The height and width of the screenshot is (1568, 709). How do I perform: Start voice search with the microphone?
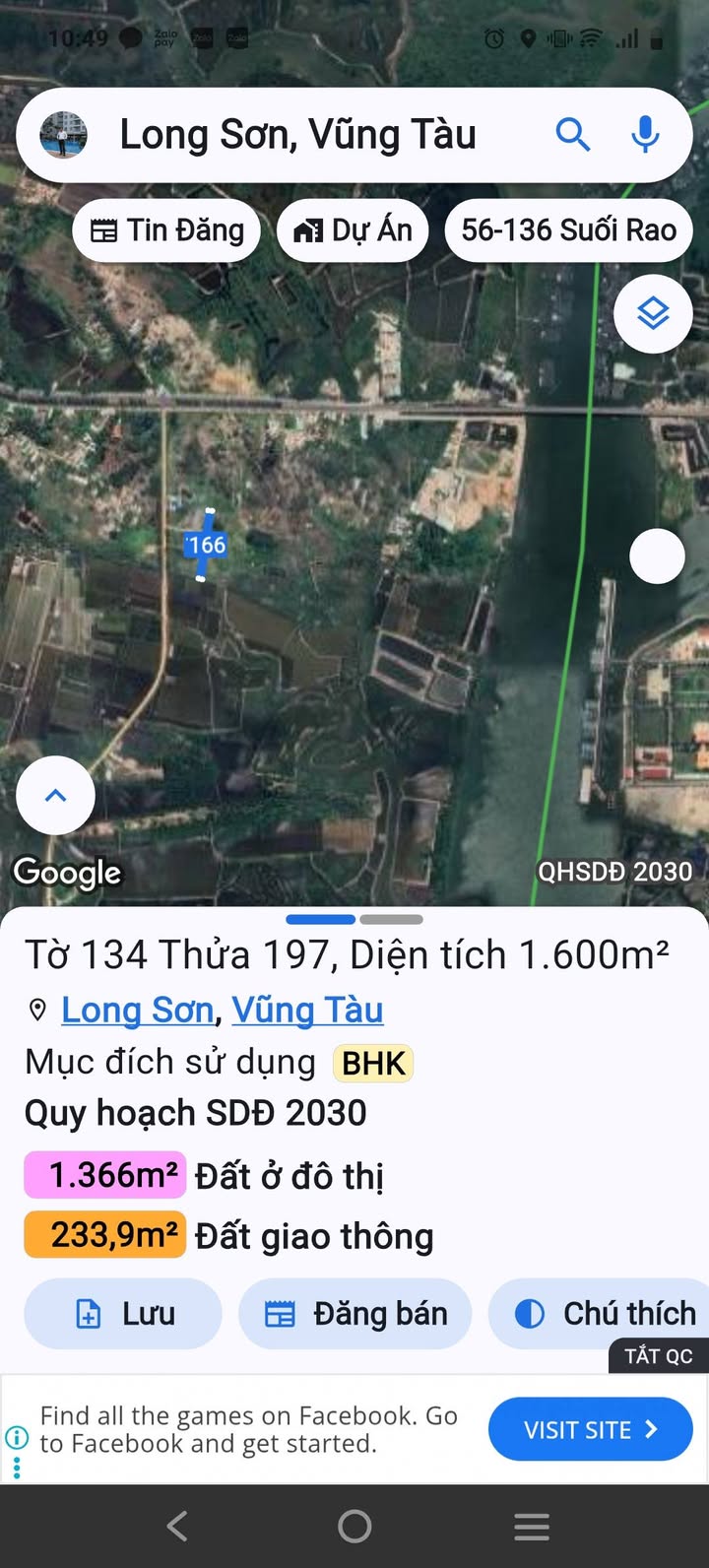645,134
